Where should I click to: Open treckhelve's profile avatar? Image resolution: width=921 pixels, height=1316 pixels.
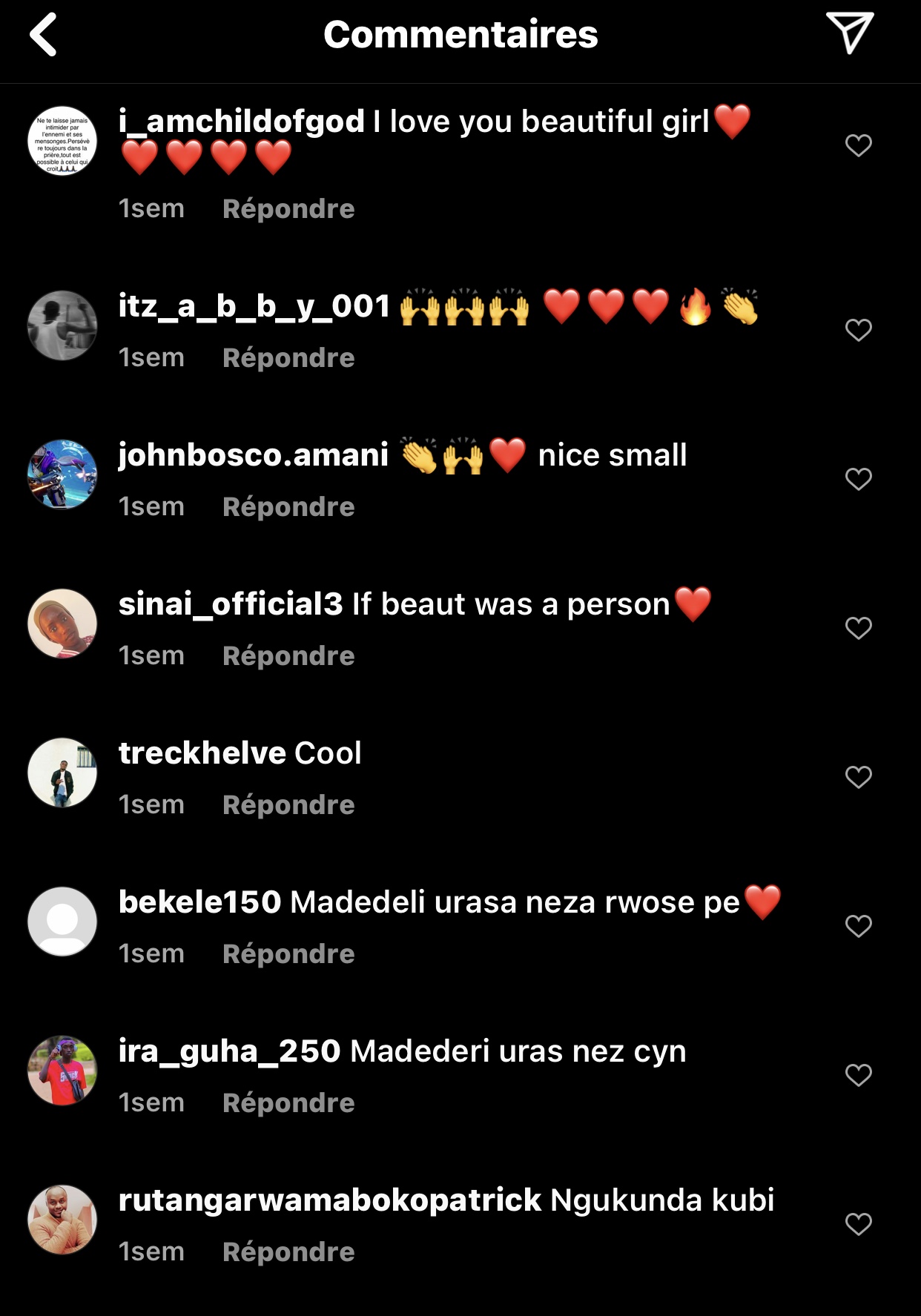(x=62, y=773)
